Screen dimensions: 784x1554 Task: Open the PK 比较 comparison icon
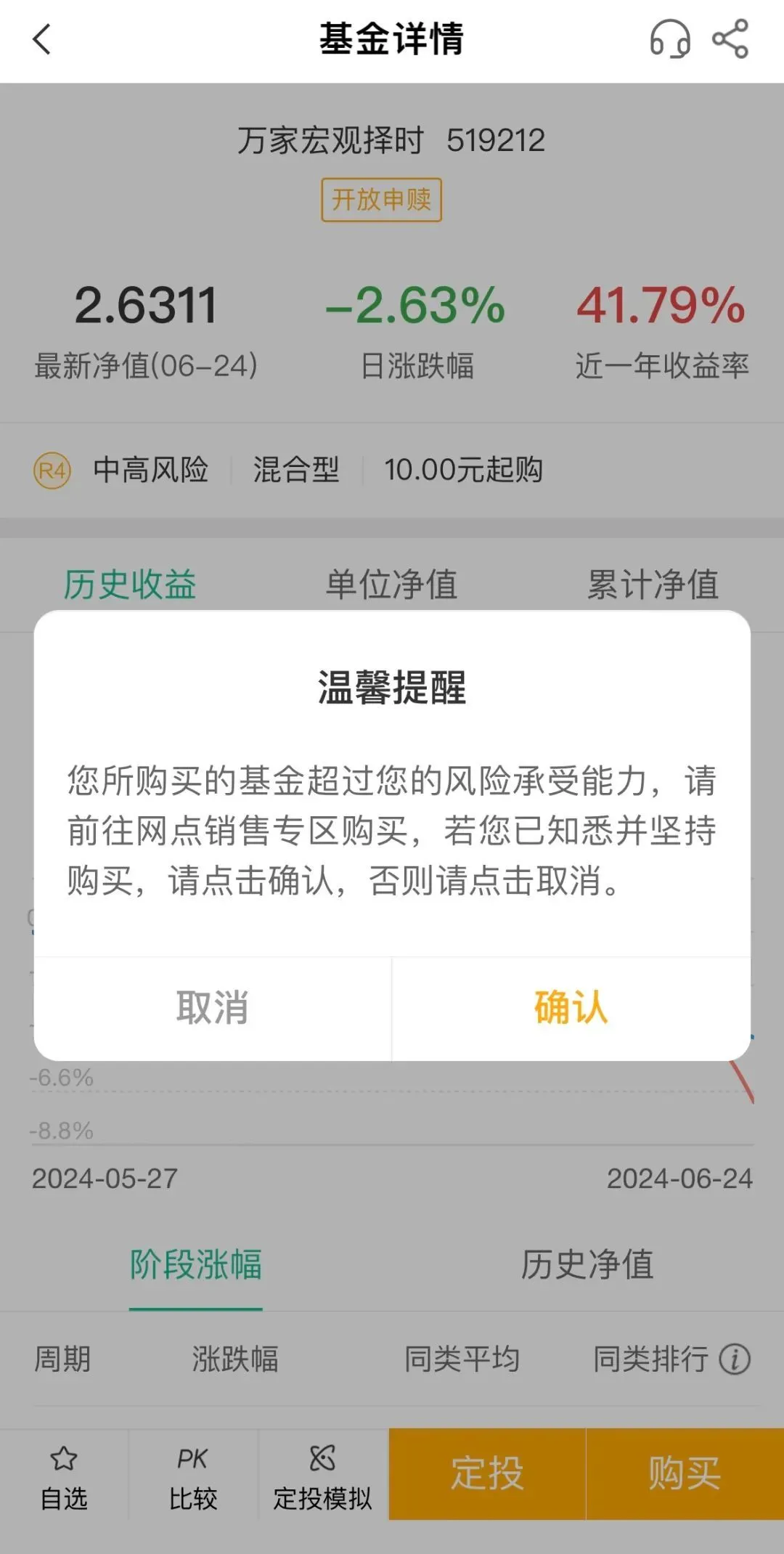(x=192, y=1474)
